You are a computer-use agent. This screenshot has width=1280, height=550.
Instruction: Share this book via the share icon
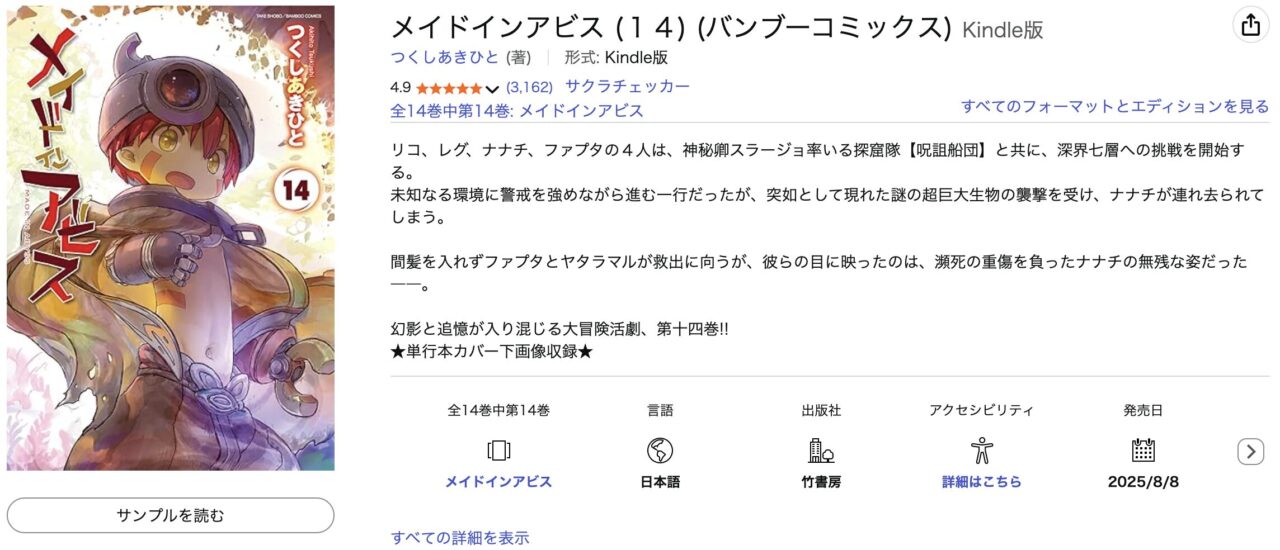[x=1250, y=27]
